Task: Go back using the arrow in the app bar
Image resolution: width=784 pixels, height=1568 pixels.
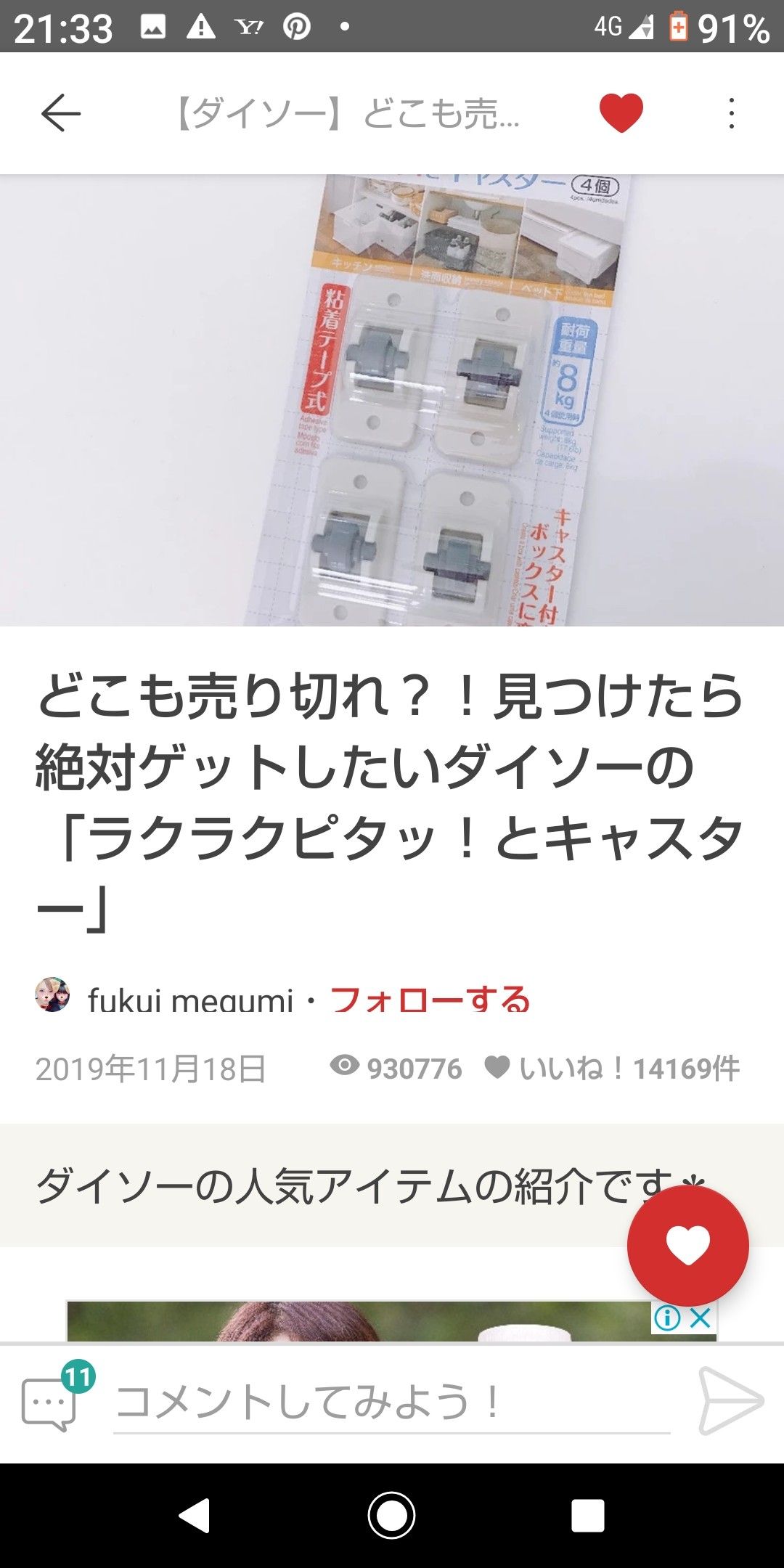Action: click(x=61, y=113)
